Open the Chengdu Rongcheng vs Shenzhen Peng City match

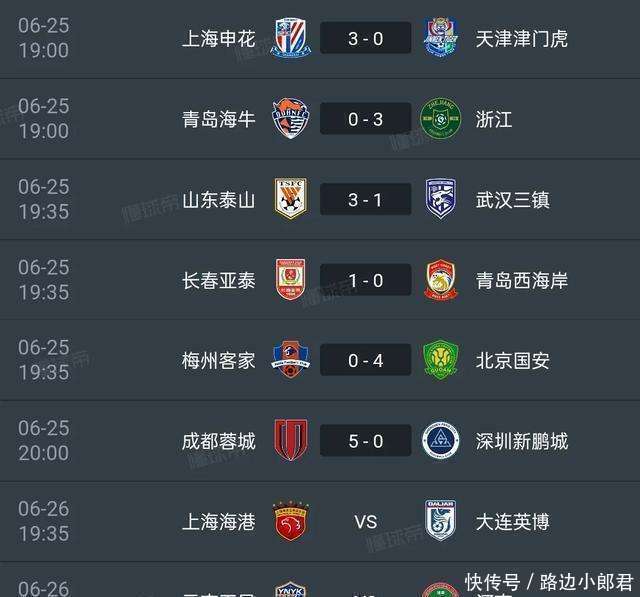[365, 441]
